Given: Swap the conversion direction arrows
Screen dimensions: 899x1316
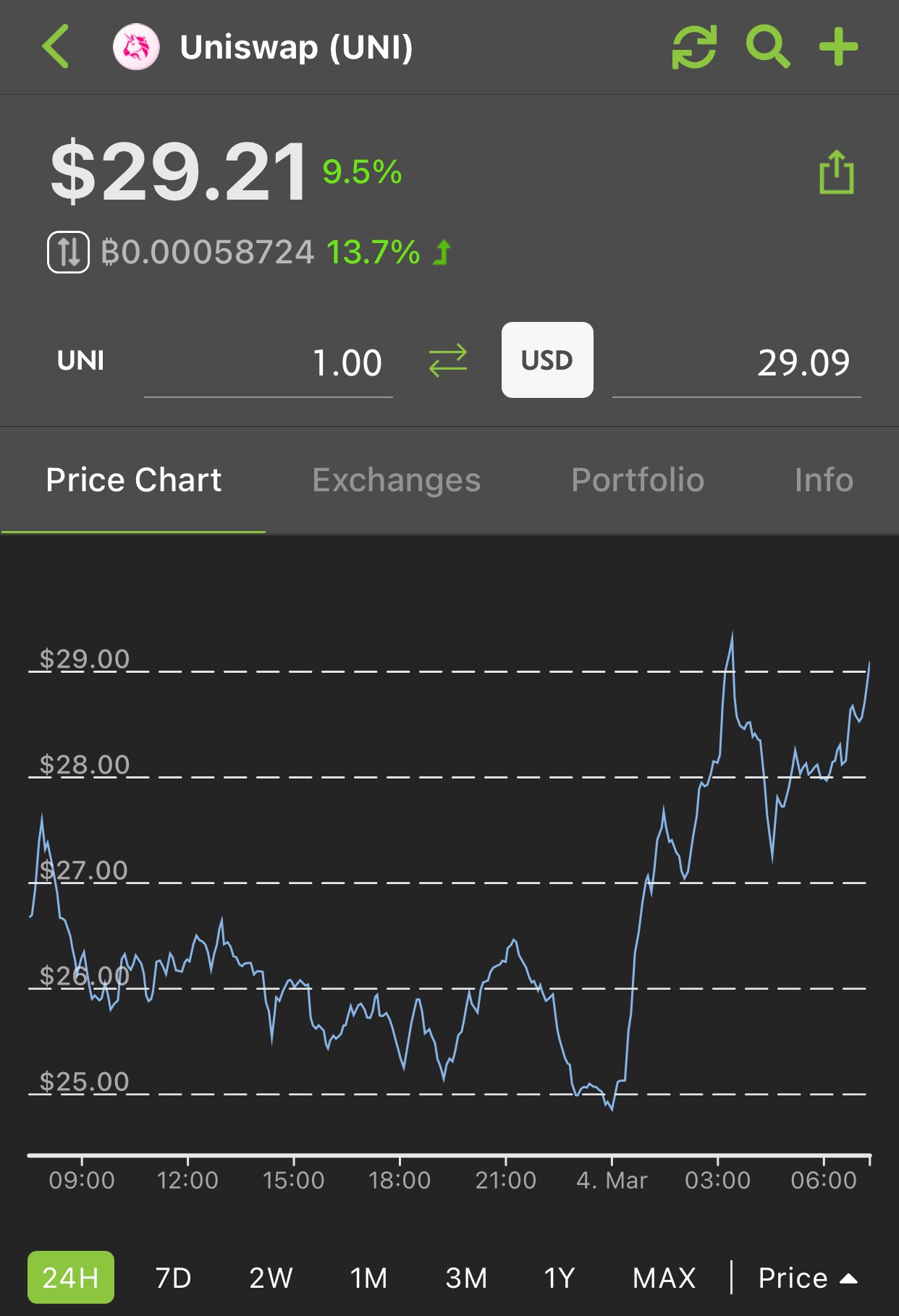Looking at the screenshot, I should tap(448, 361).
